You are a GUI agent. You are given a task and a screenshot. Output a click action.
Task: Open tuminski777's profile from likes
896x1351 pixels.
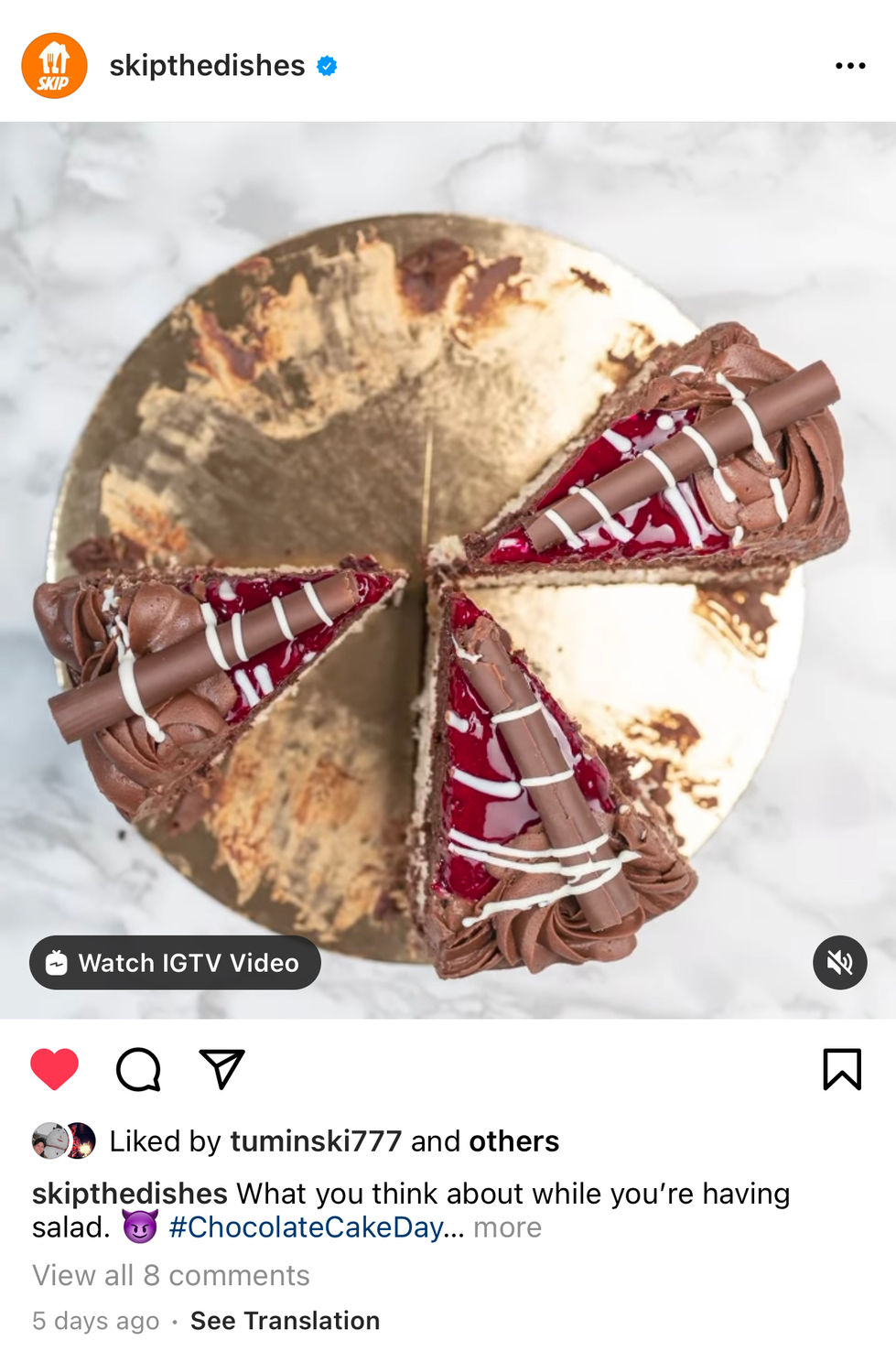pyautogui.click(x=316, y=1141)
